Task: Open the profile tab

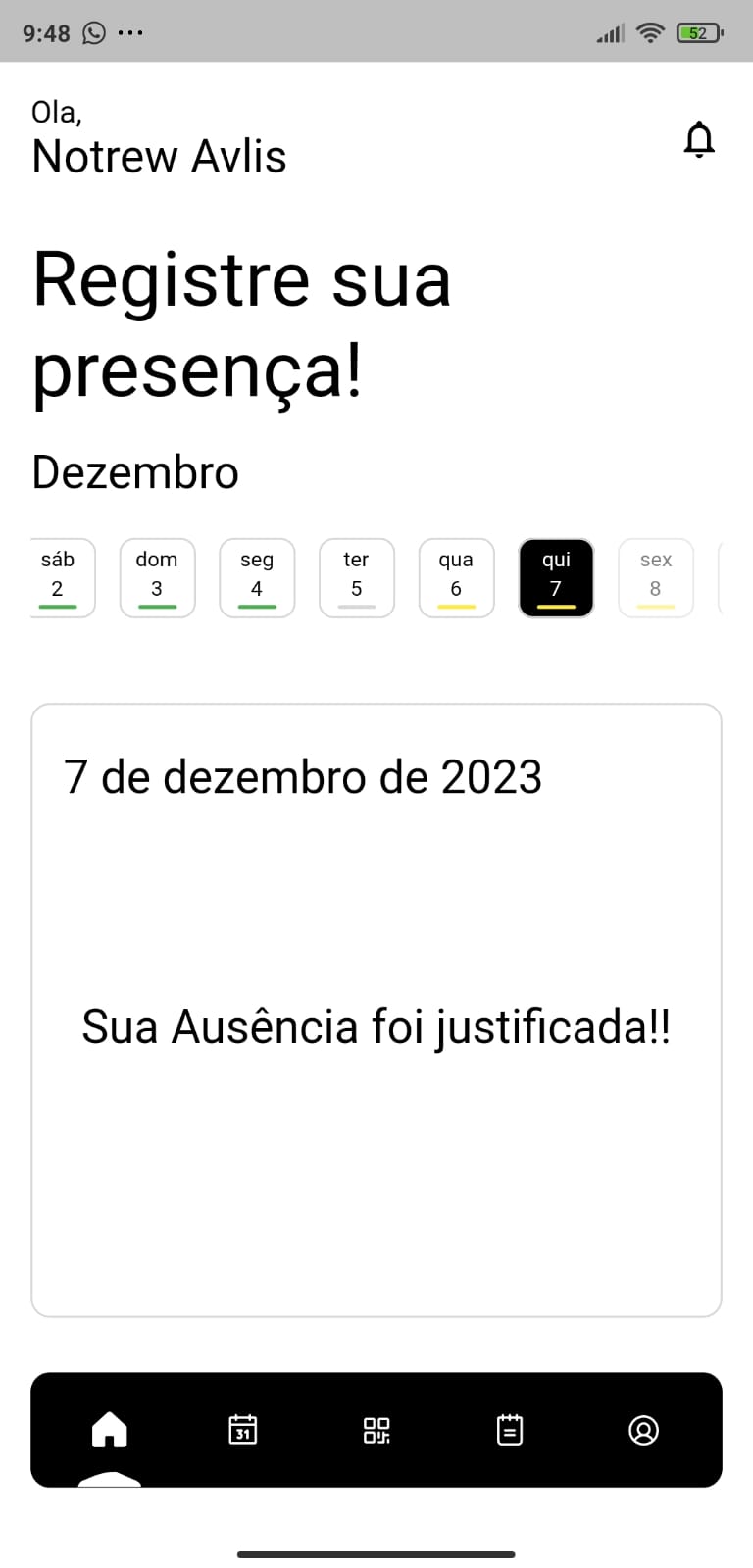Action: pos(643,1430)
